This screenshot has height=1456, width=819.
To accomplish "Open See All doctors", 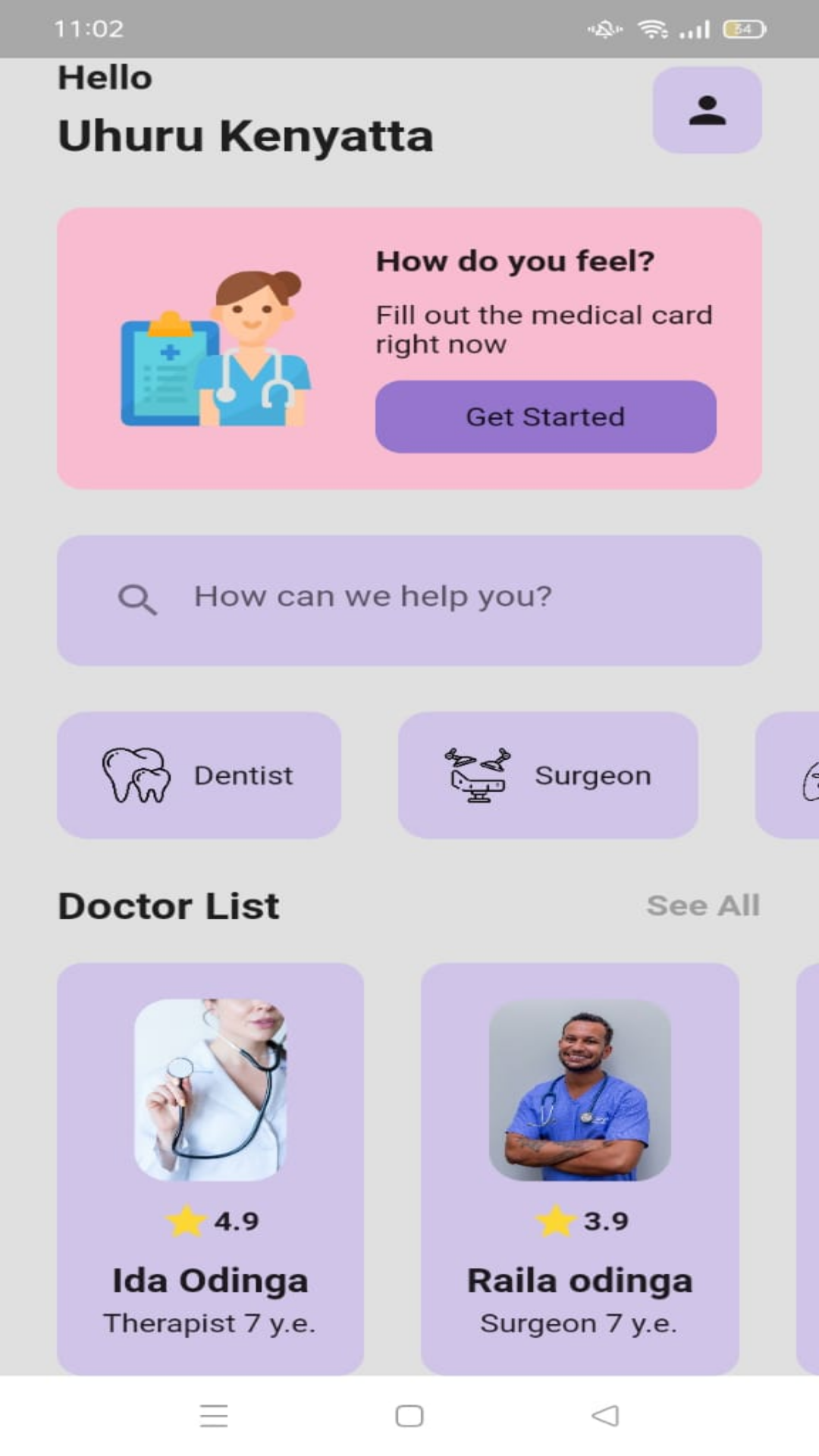I will 702,905.
